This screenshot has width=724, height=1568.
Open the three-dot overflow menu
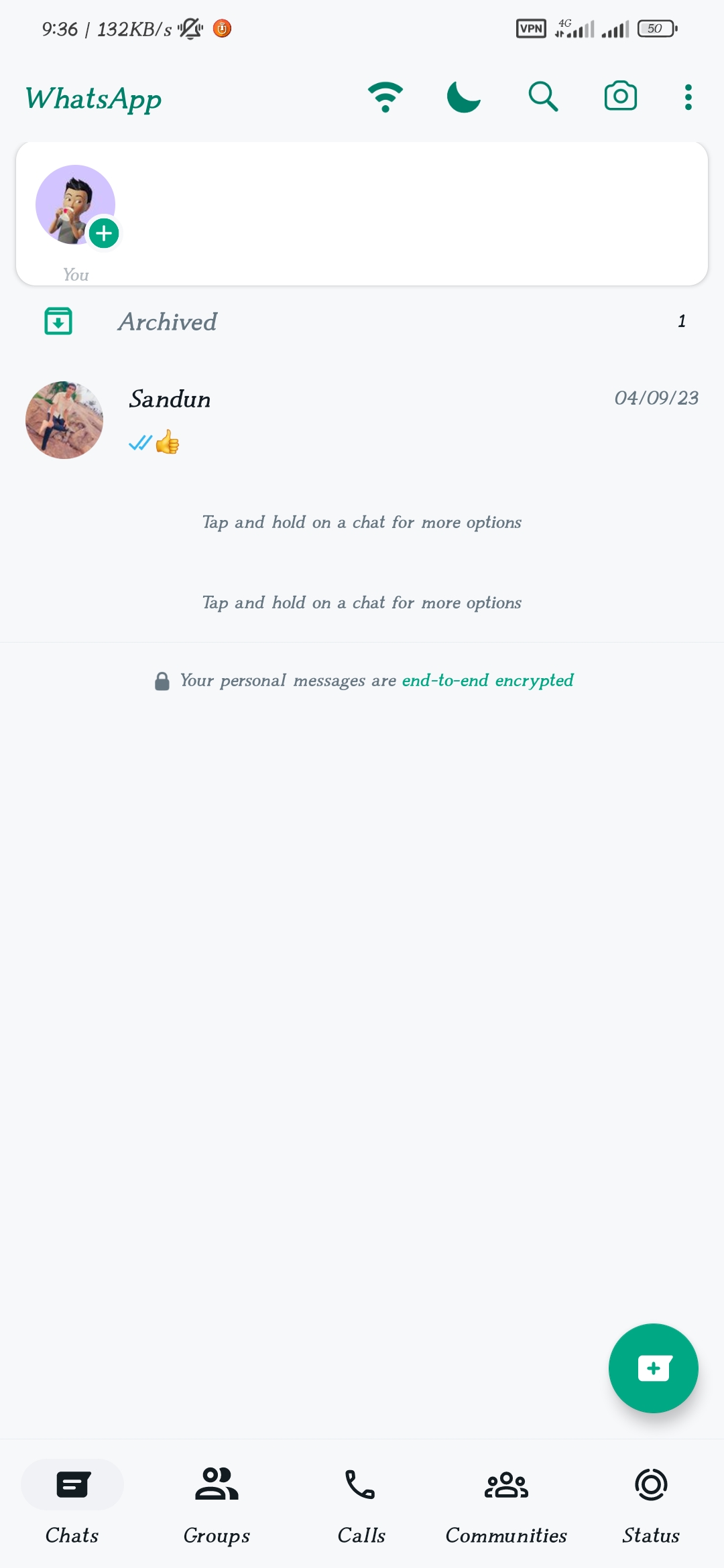688,96
